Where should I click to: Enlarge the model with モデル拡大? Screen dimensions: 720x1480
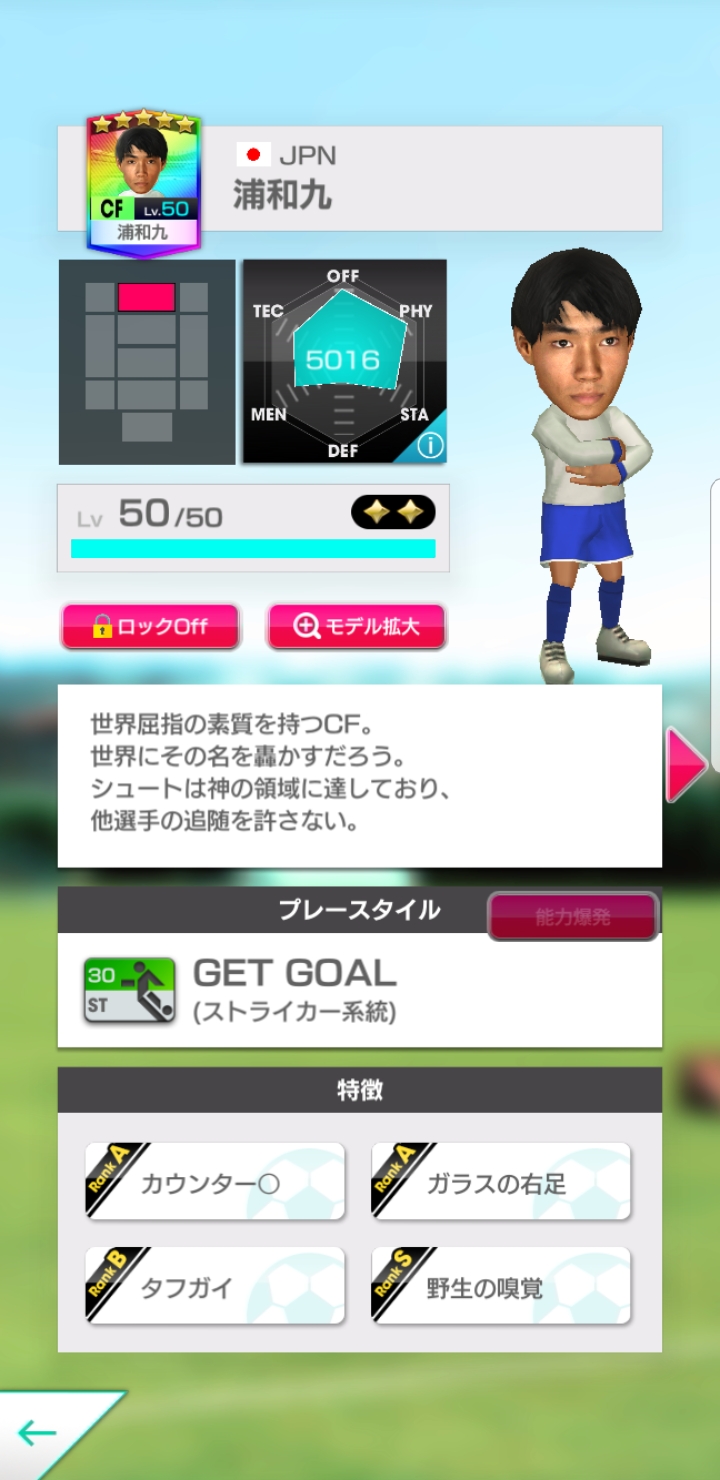tap(356, 627)
